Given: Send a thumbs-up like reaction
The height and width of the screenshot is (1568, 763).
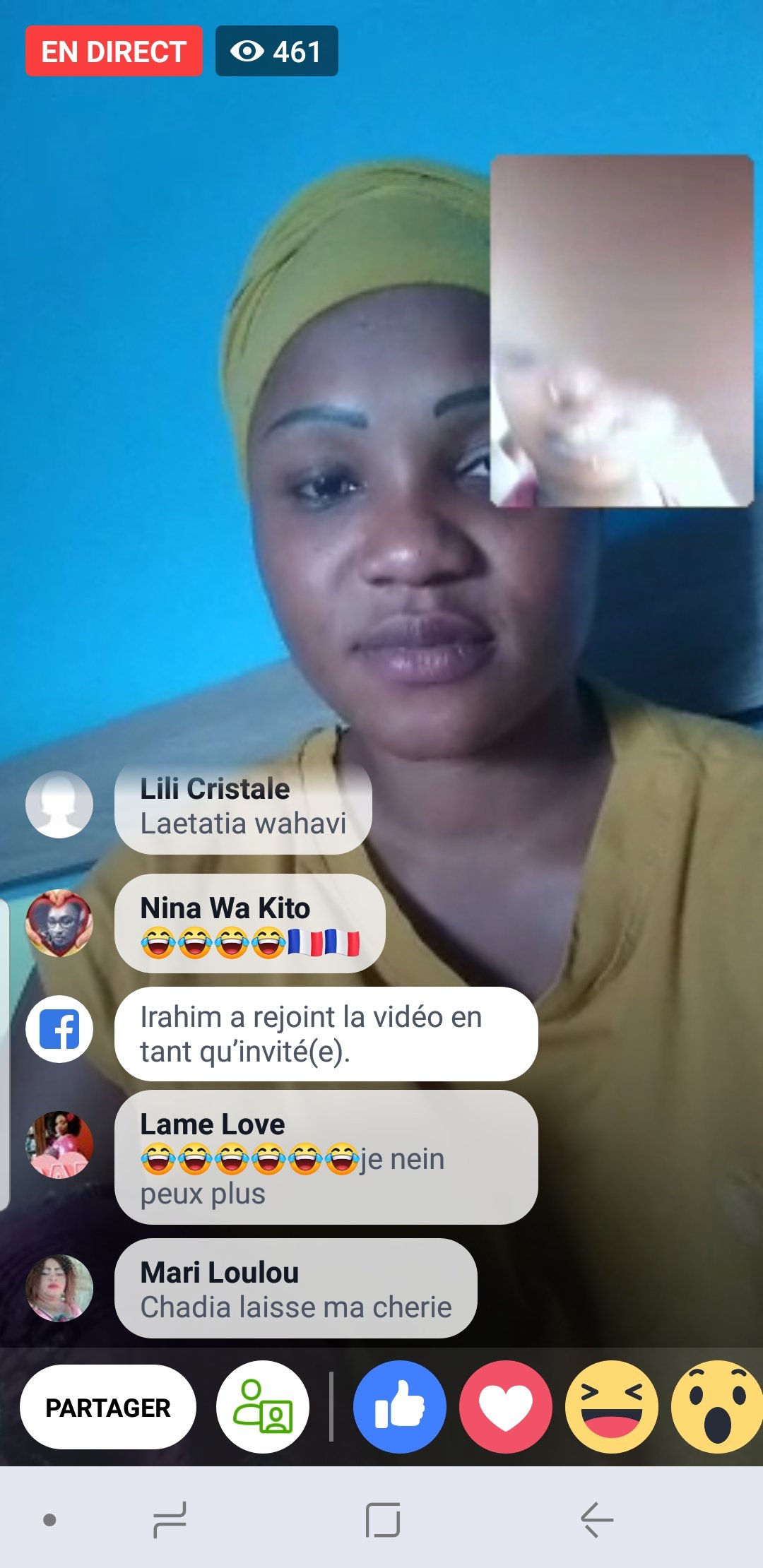Looking at the screenshot, I should 400,1407.
